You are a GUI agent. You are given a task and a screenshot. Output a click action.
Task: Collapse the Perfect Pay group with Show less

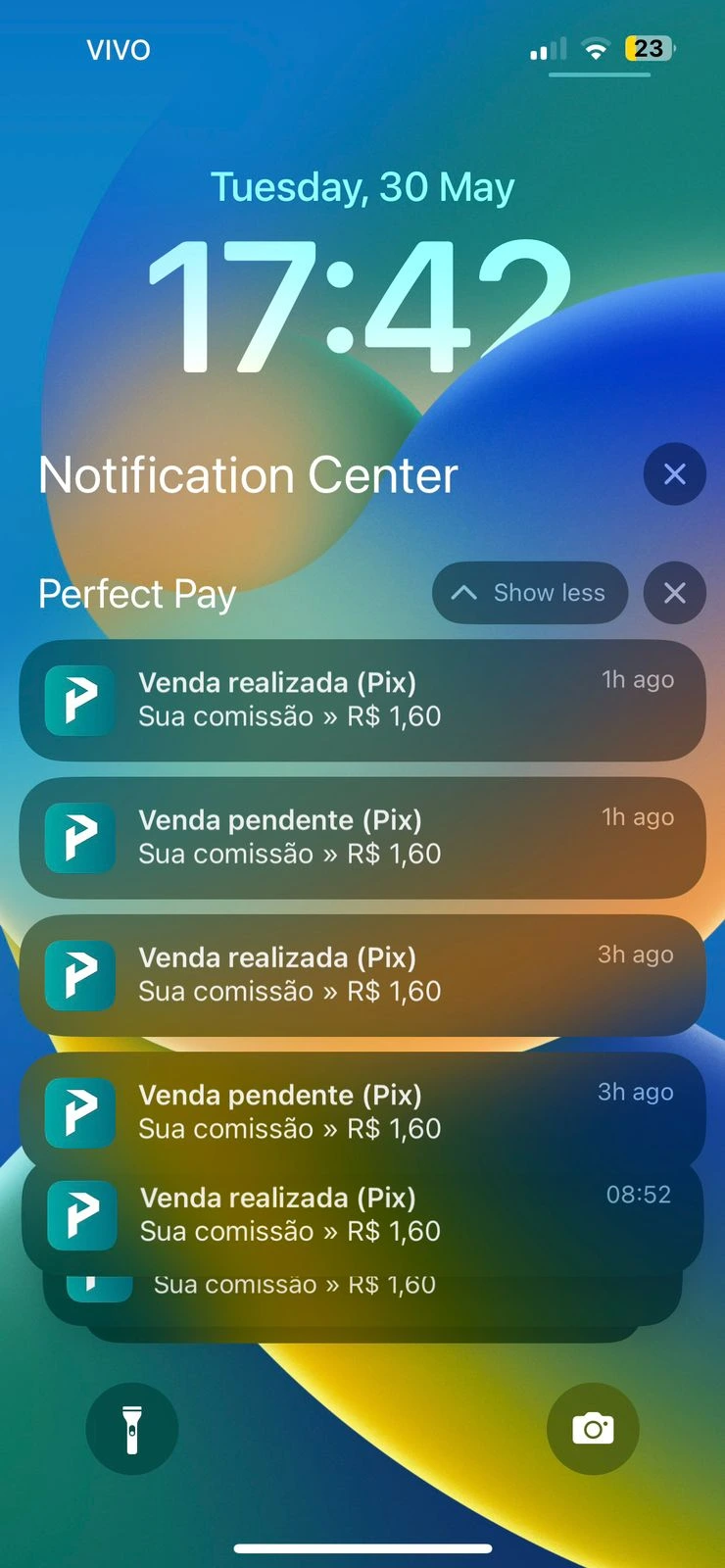(530, 593)
